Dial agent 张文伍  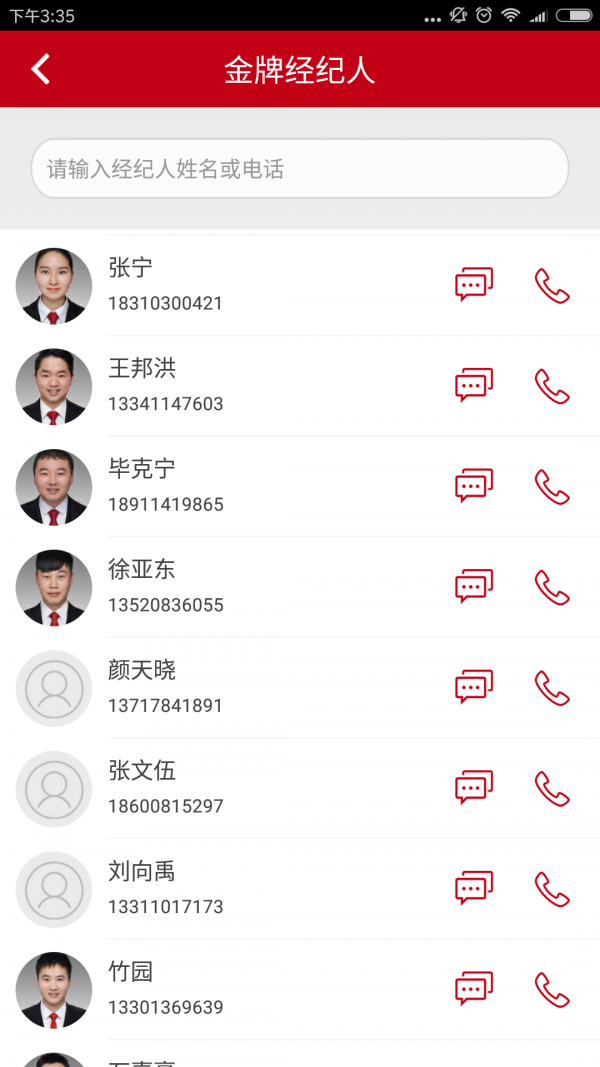[x=552, y=788]
